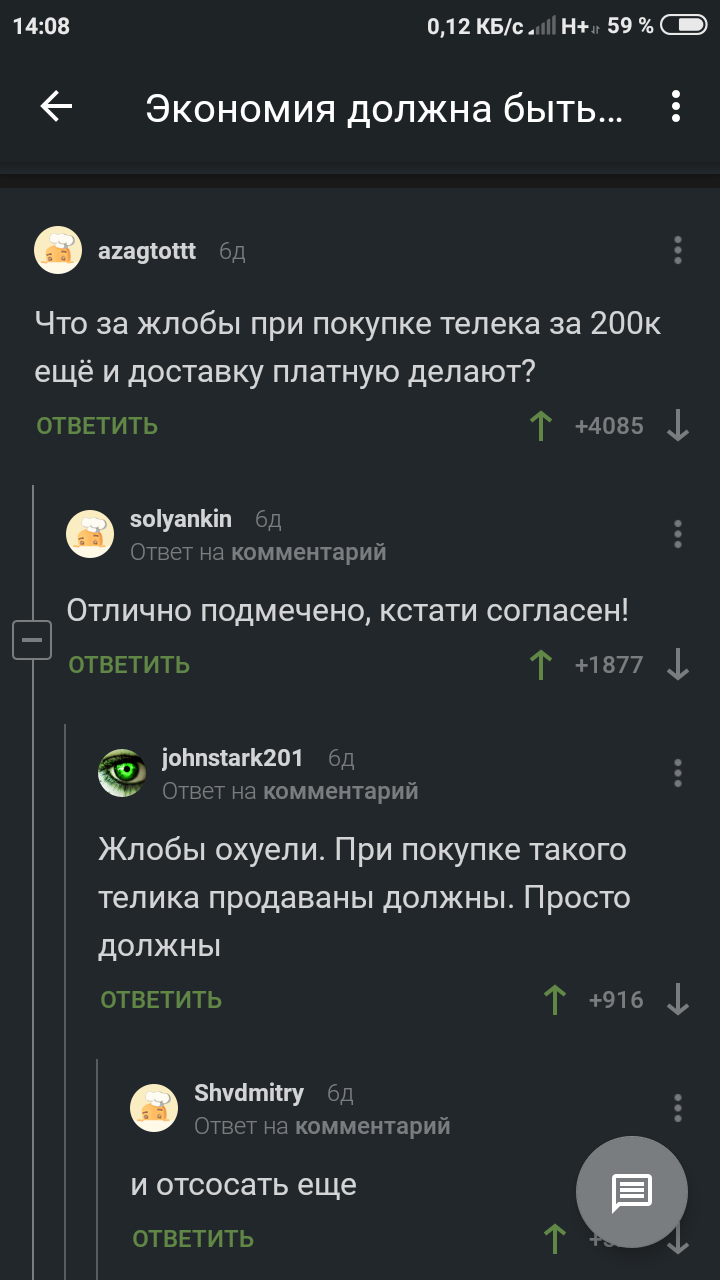This screenshot has width=720, height=1280.
Task: Open the overflow menu in the app bar
Action: (677, 107)
